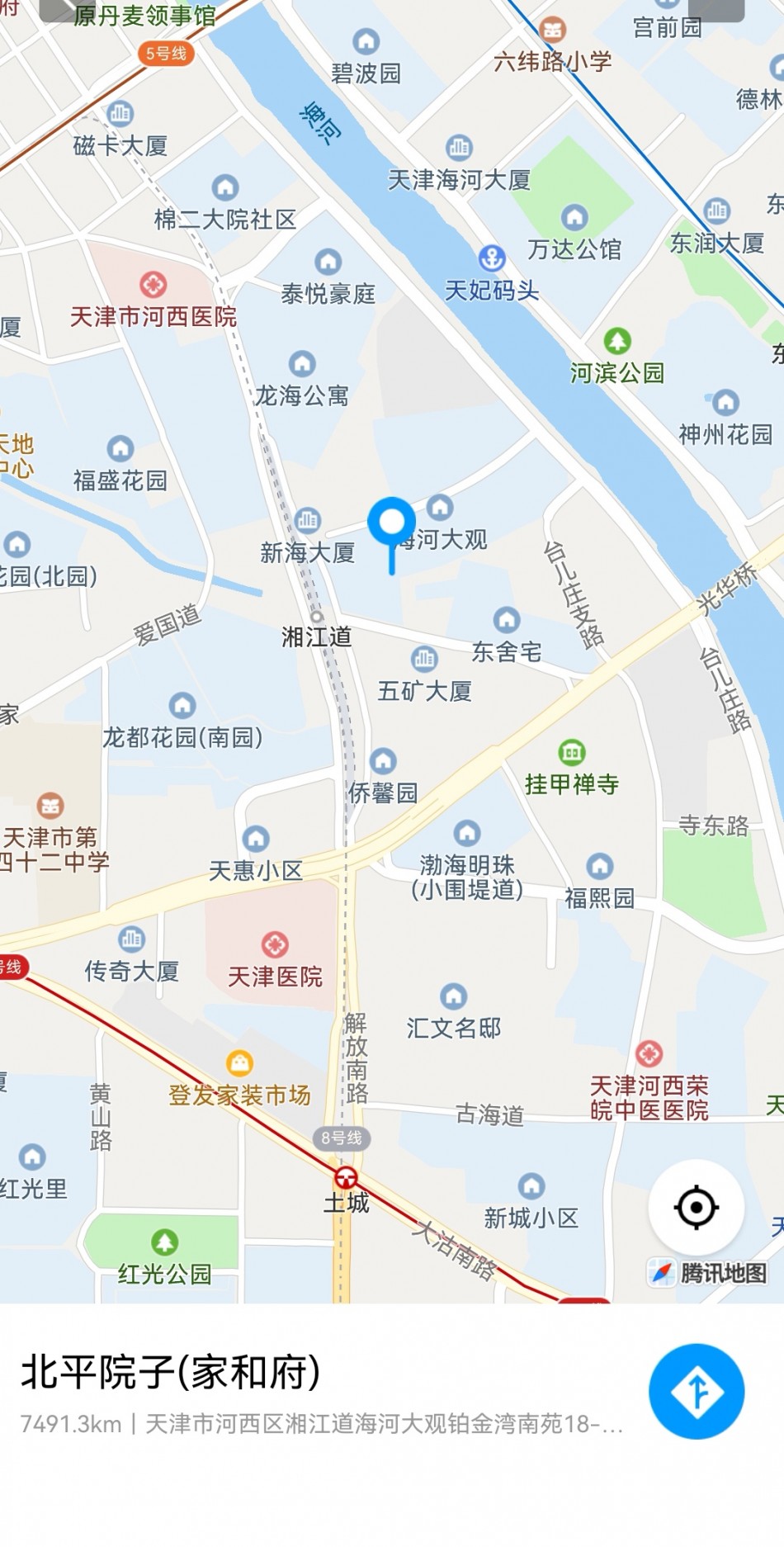Go back using the top-left button

coord(68,8)
